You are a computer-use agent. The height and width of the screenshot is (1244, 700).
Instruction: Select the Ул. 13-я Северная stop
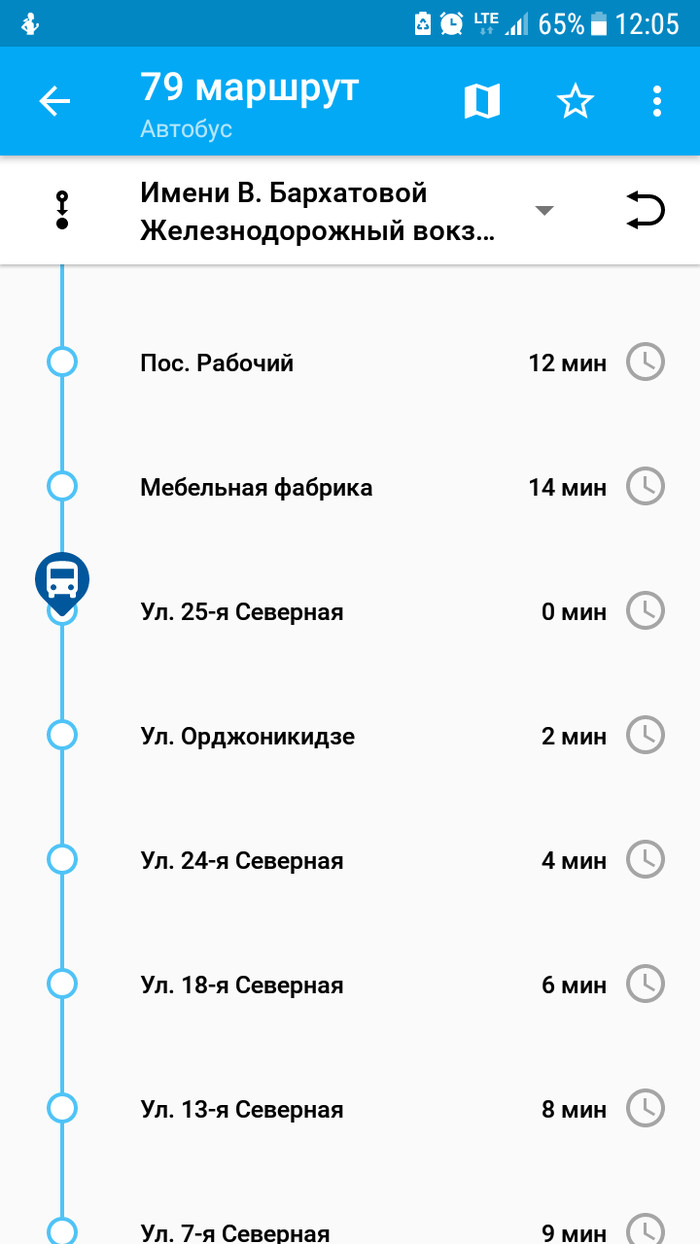pyautogui.click(x=242, y=1110)
